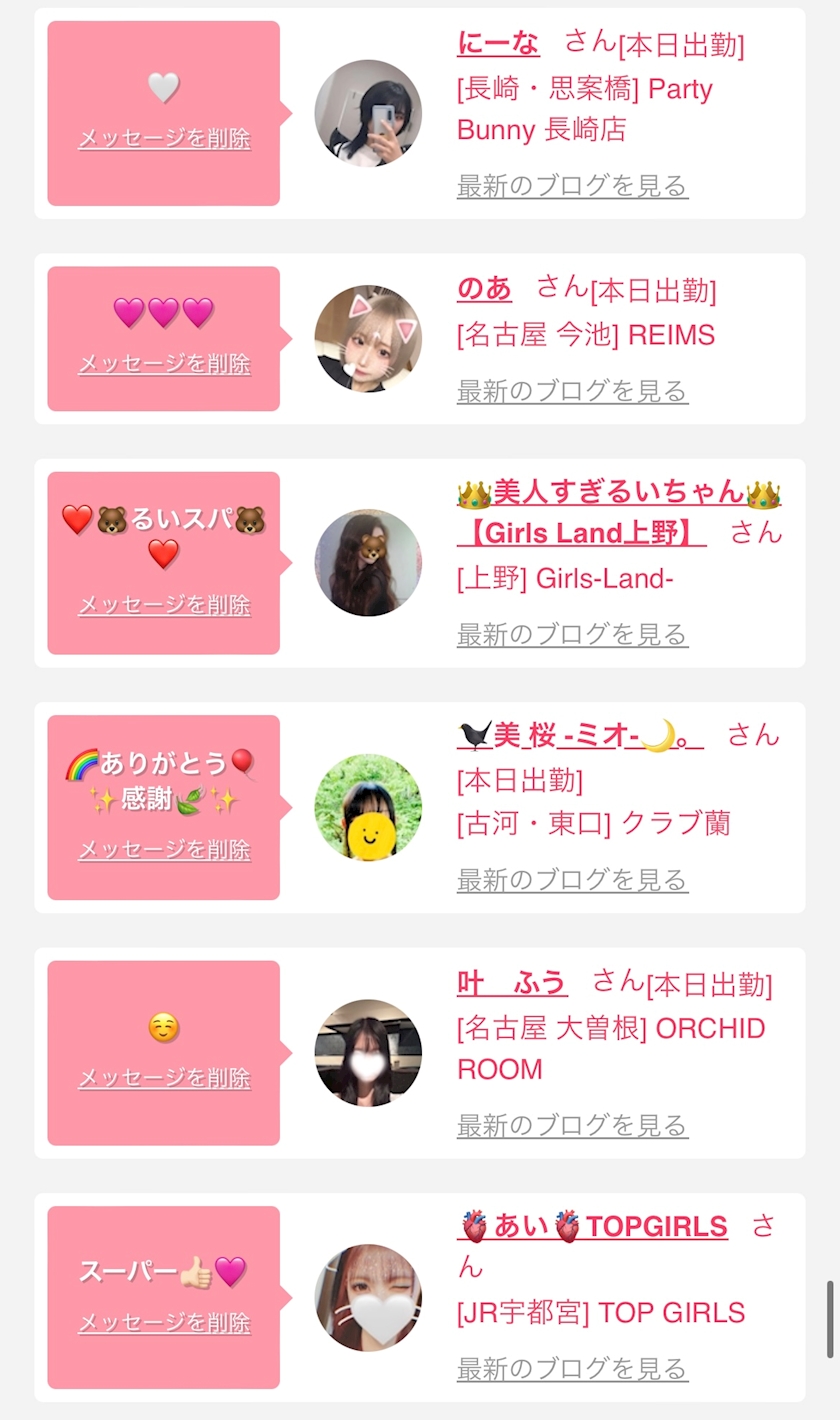The width and height of the screenshot is (840, 1420).
Task: Tap のあ's cat-ear profile photo
Action: coord(368,339)
